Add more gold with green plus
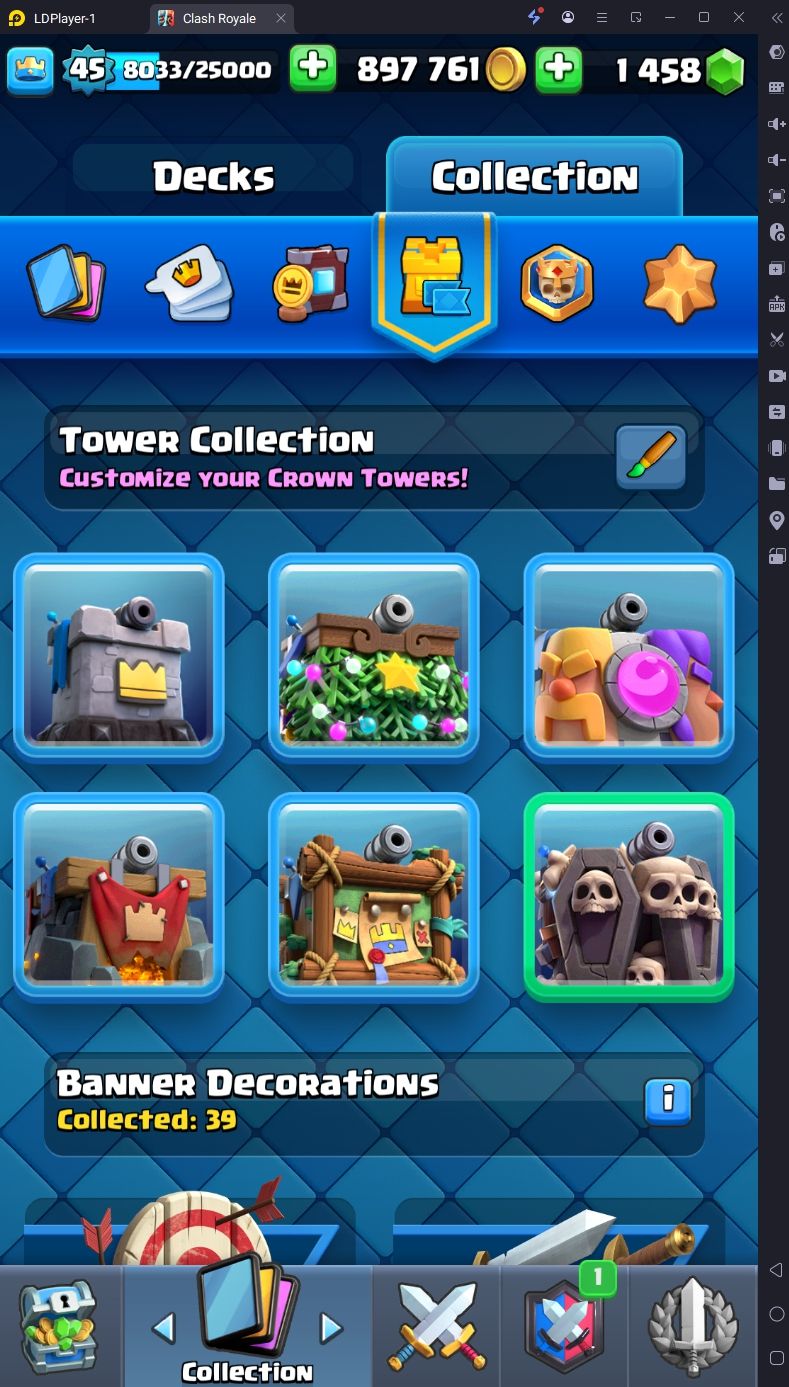Viewport: 789px width, 1387px height. (313, 69)
